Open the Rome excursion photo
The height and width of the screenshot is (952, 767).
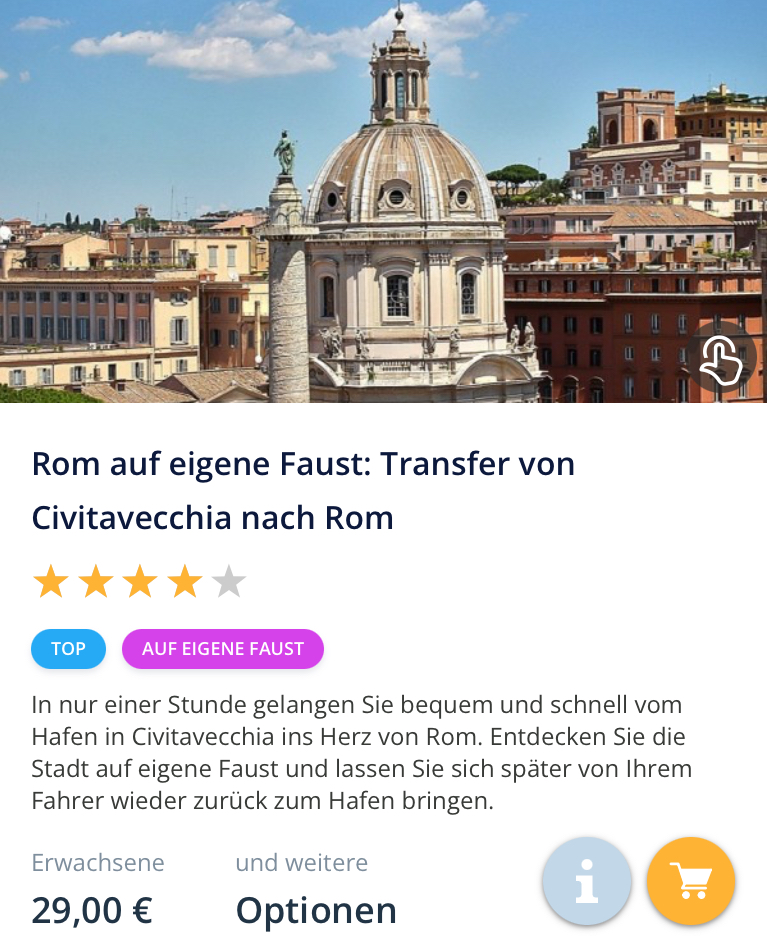click(383, 200)
